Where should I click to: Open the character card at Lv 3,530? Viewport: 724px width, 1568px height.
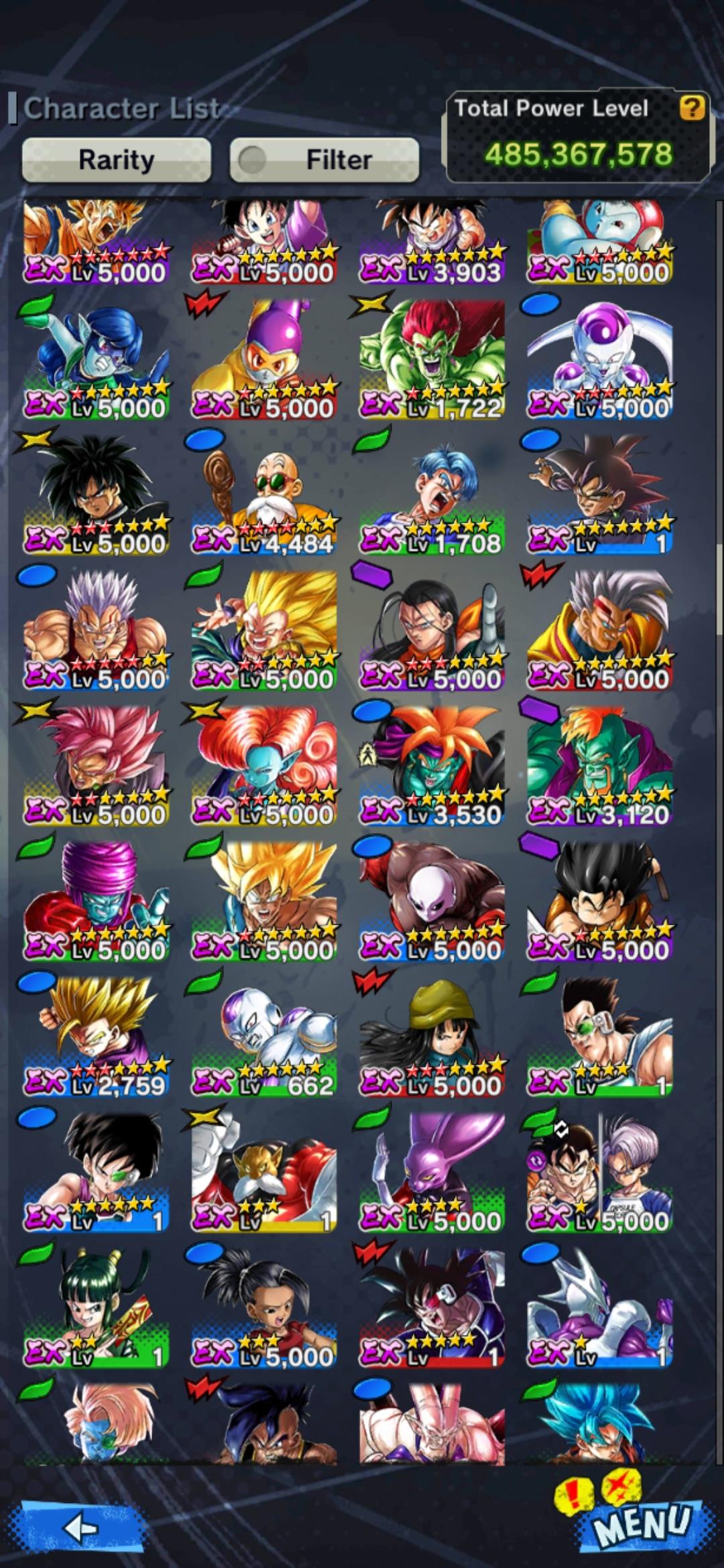[432, 765]
